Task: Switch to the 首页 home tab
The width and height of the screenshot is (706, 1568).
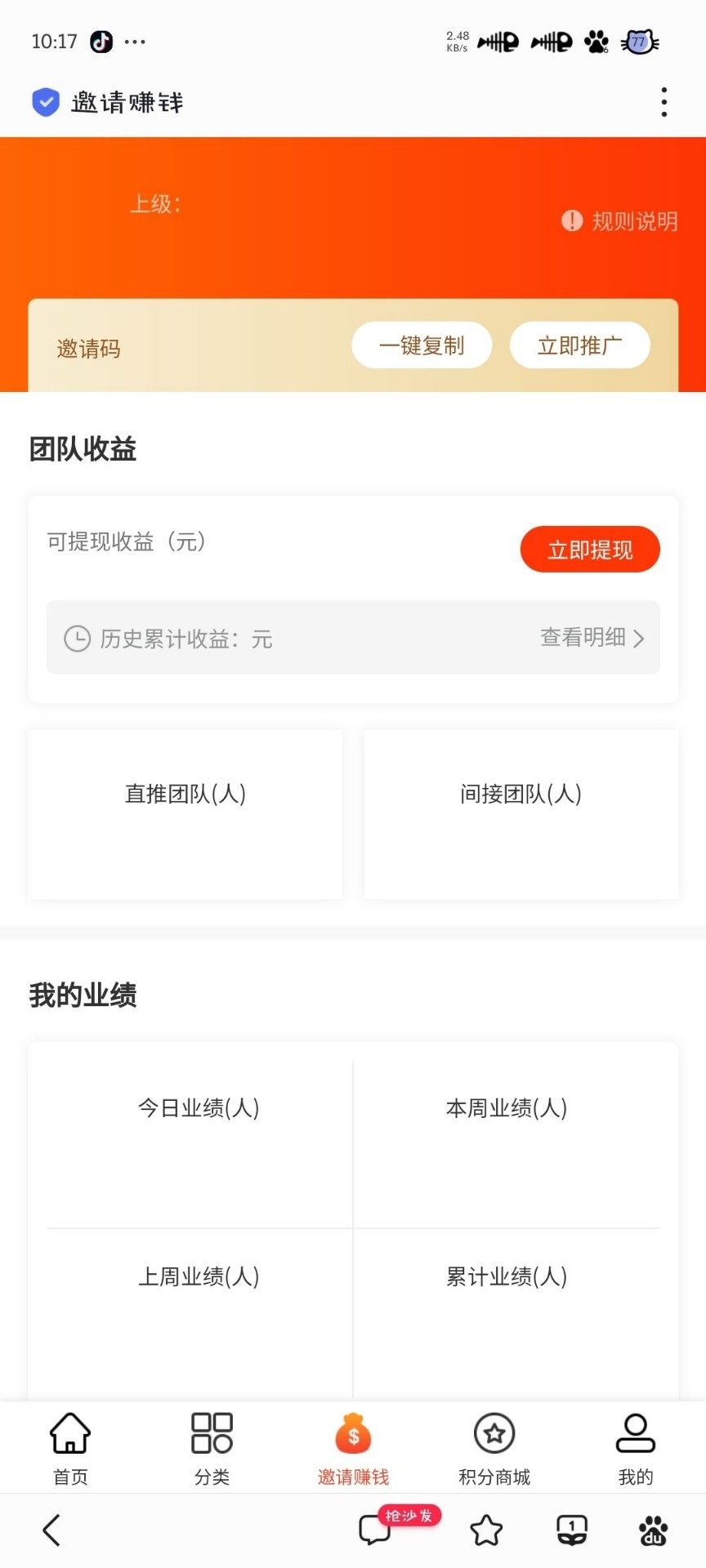Action: (70, 1449)
